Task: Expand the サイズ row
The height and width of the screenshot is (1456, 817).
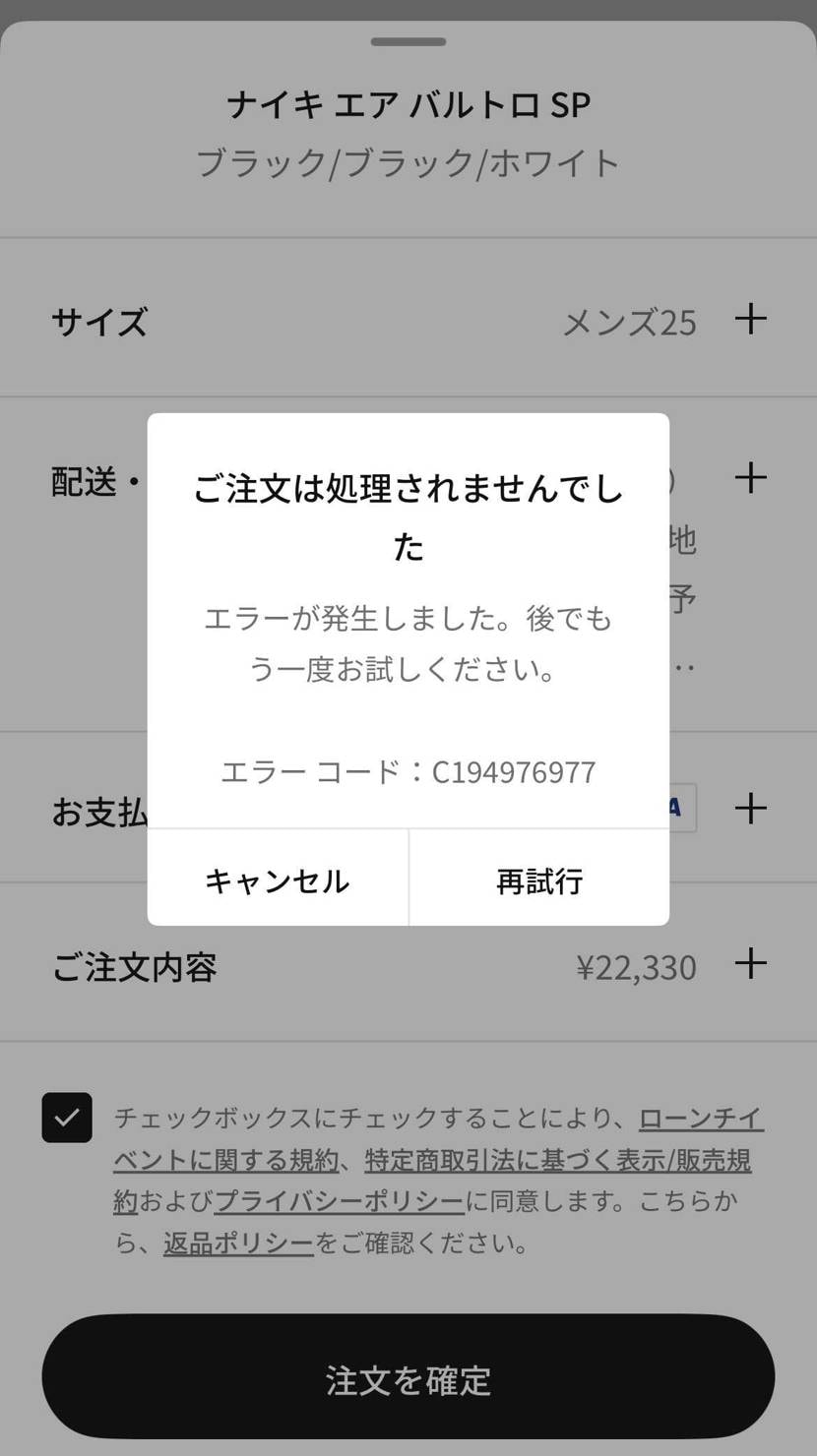Action: tap(750, 319)
